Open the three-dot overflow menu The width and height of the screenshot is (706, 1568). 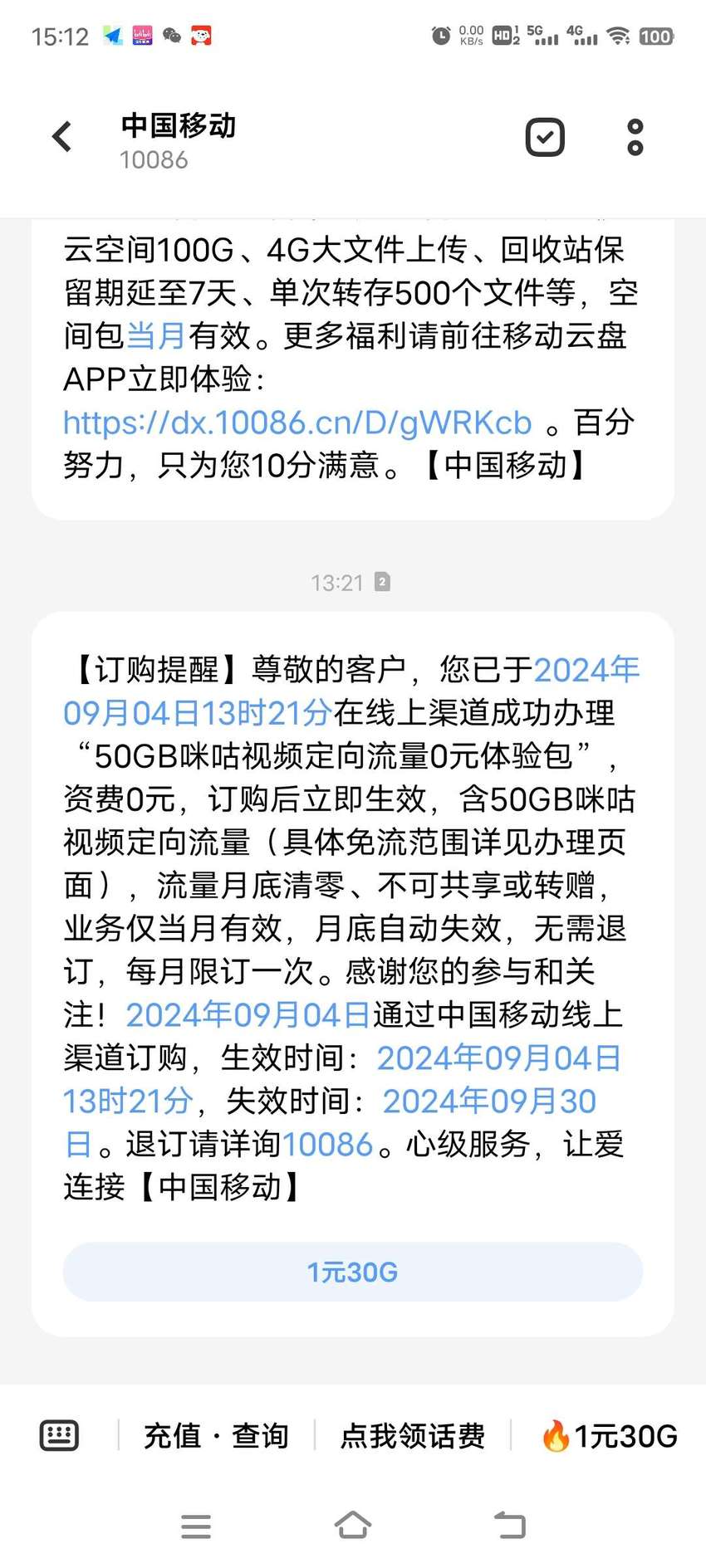pyautogui.click(x=635, y=137)
